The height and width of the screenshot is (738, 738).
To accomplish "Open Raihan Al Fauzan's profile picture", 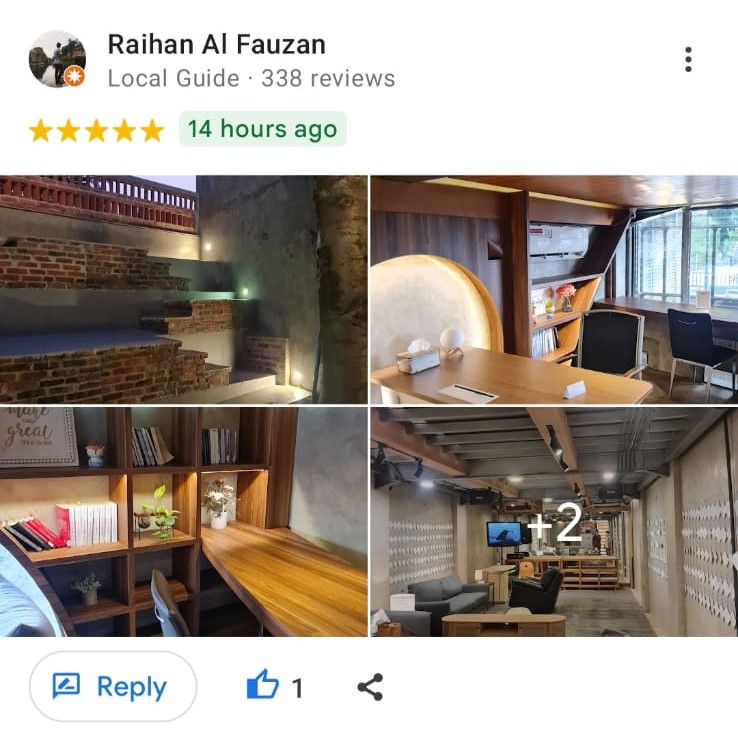I will coord(57,59).
